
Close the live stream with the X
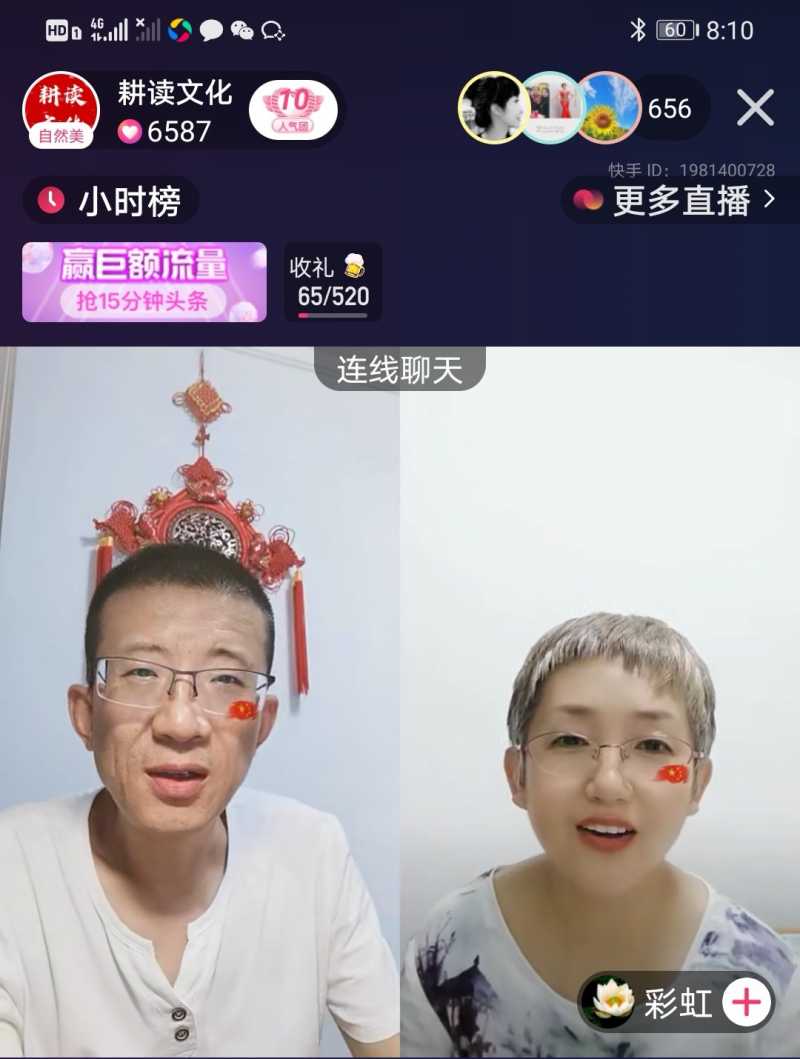click(x=755, y=108)
